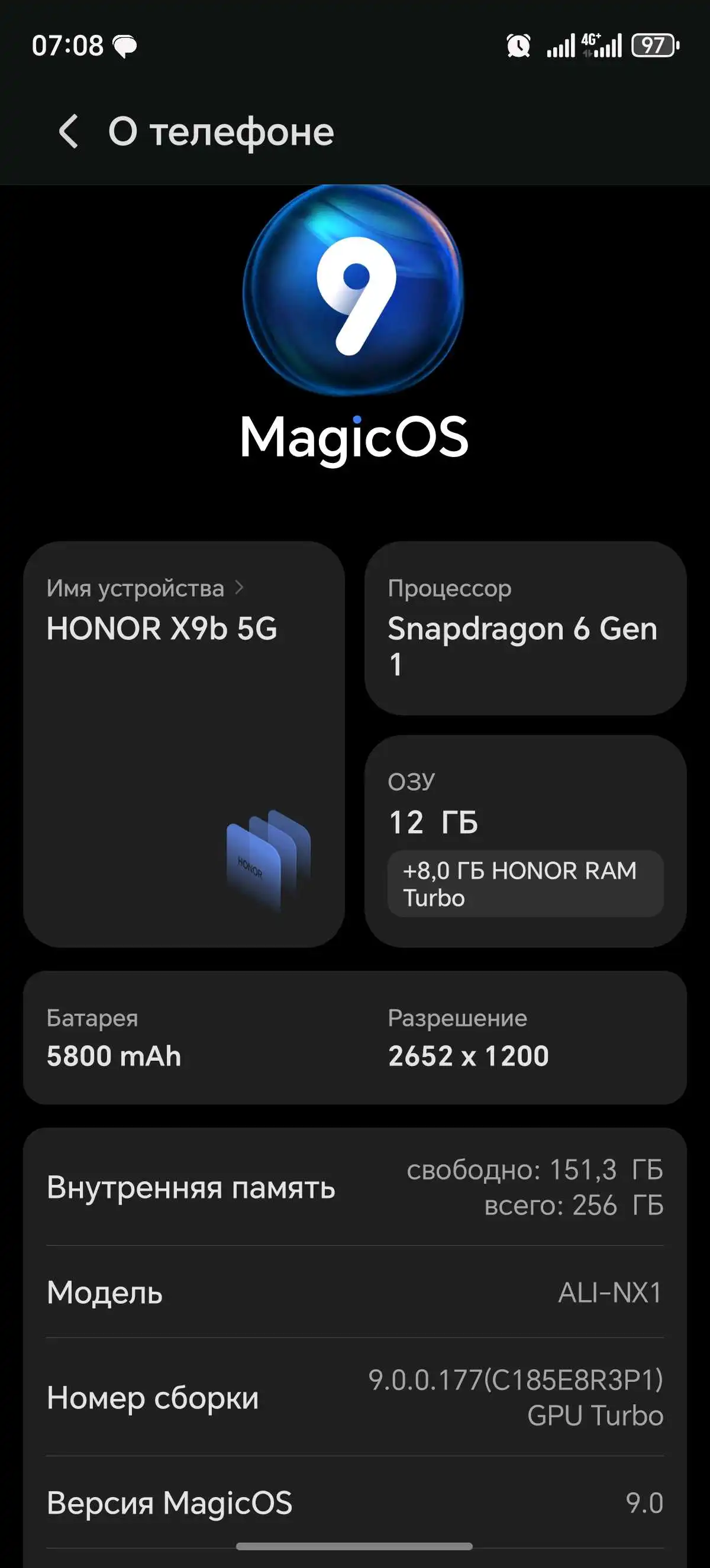Go back from О телефоне screen
This screenshot has width=710, height=1568.
[x=68, y=131]
